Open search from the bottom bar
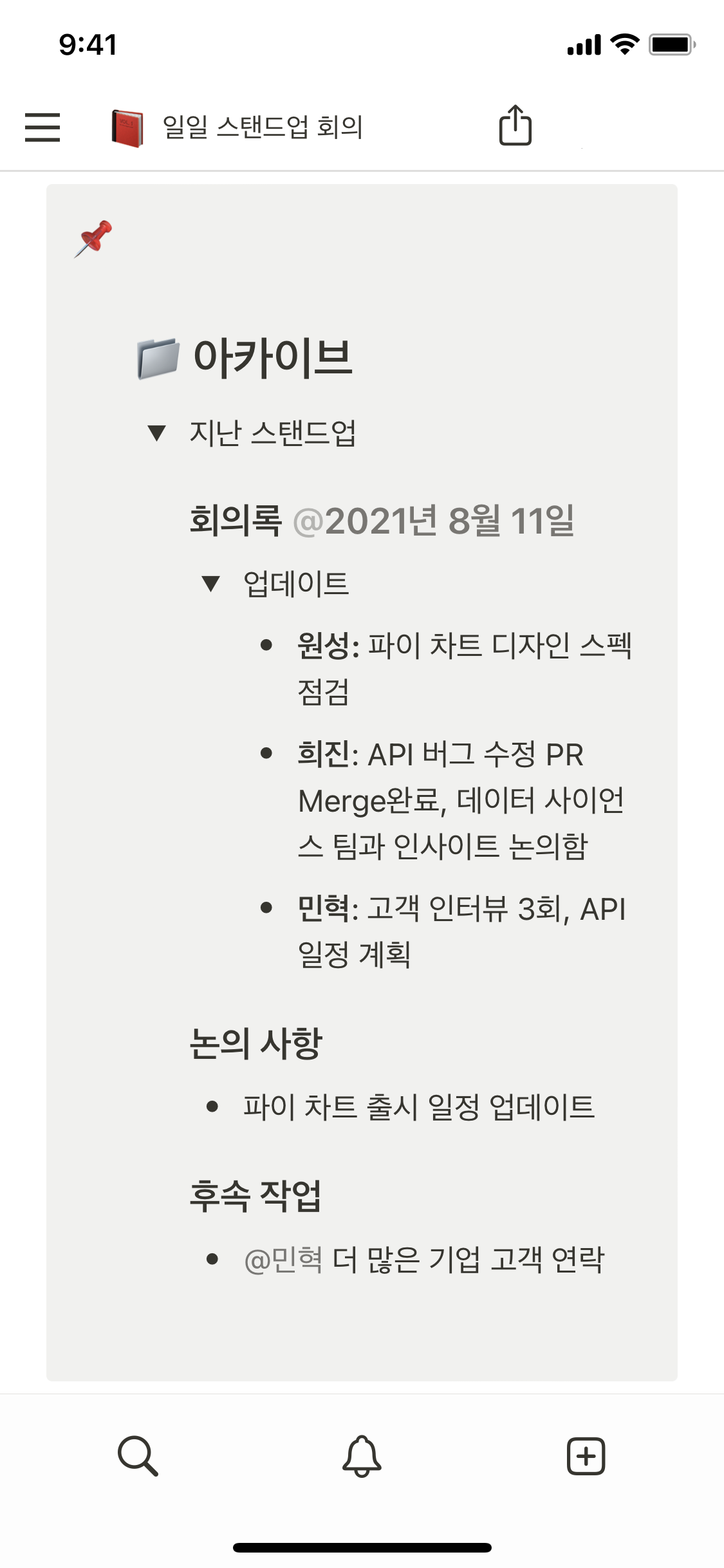This screenshot has width=724, height=1568. [138, 1455]
